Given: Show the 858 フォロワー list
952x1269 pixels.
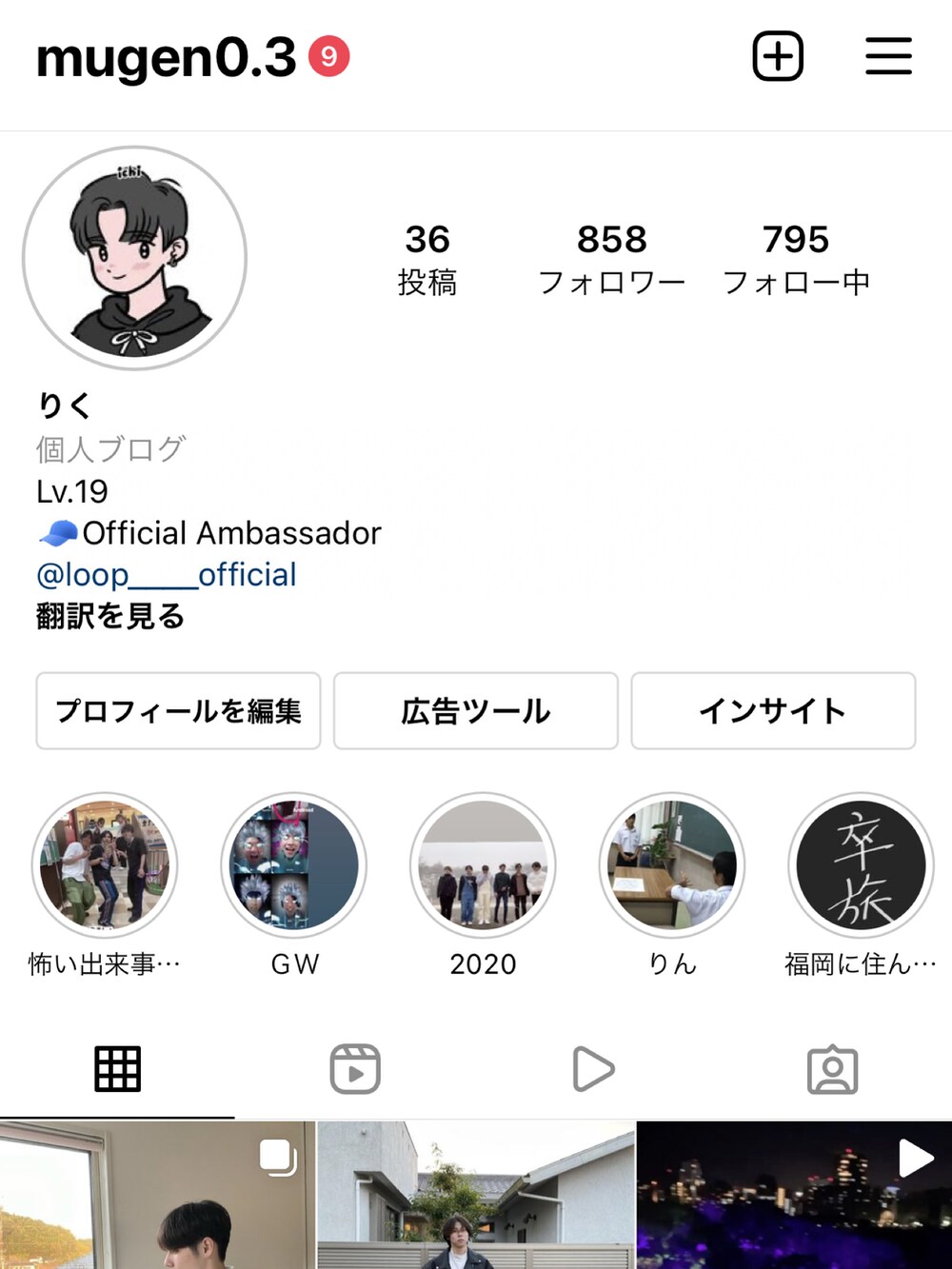Looking at the screenshot, I should click(611, 259).
